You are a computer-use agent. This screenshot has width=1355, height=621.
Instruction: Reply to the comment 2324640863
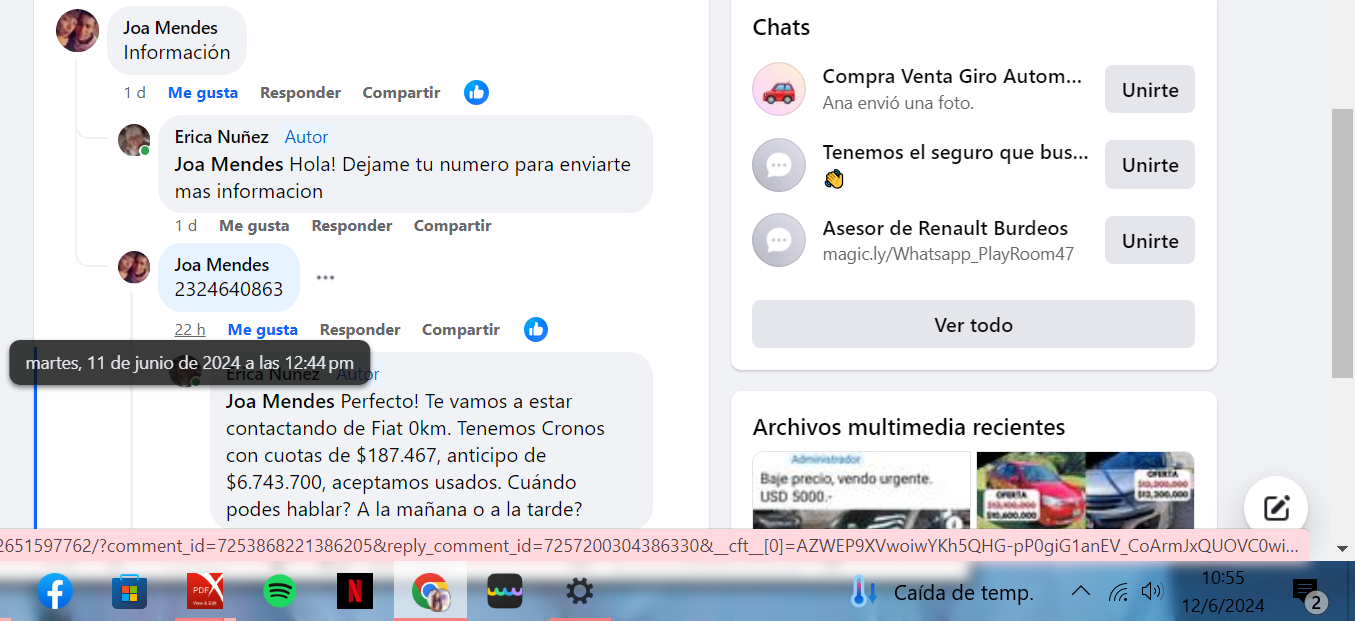pos(359,330)
